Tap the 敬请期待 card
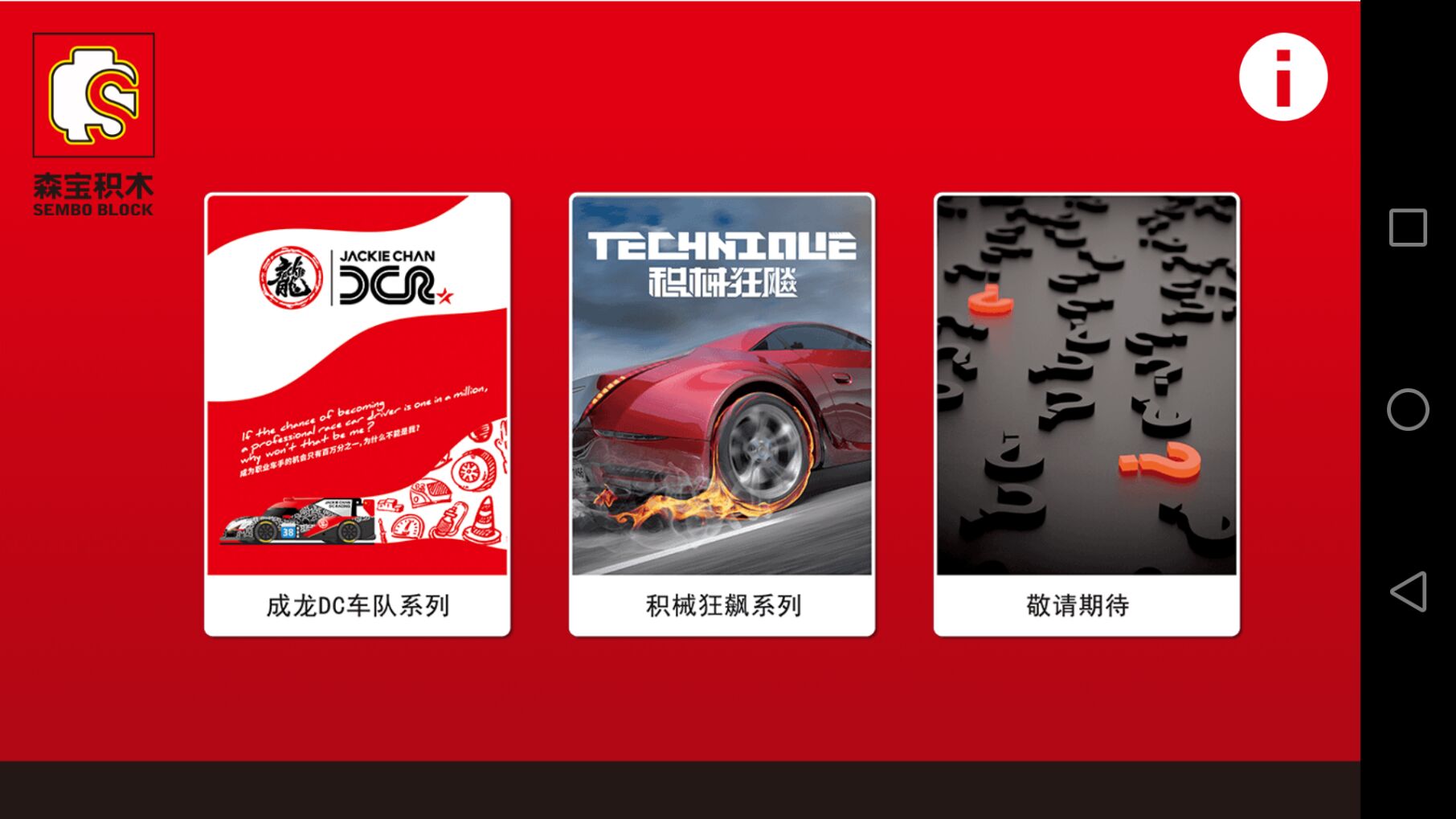Image resolution: width=1456 pixels, height=819 pixels. pos(1086,414)
